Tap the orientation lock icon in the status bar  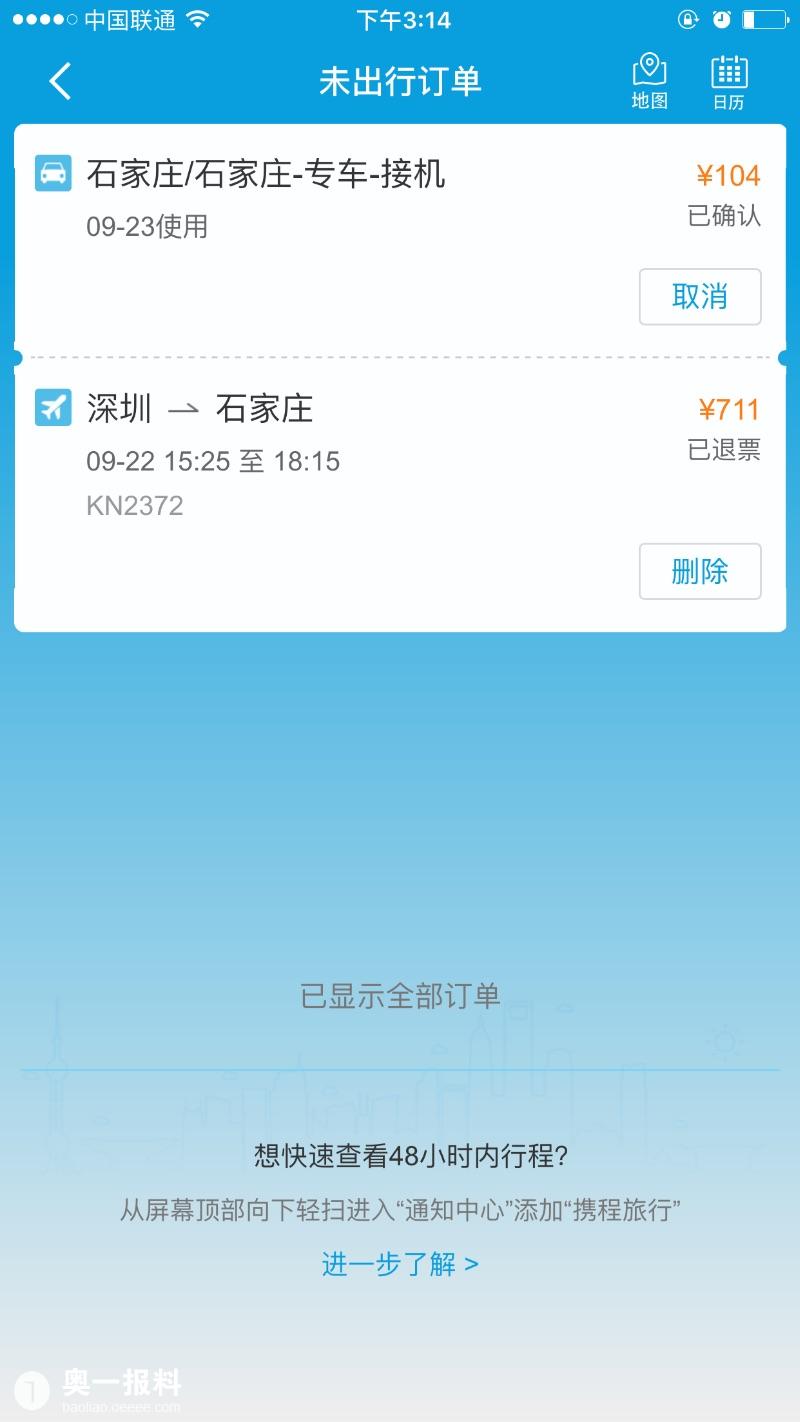tap(688, 20)
